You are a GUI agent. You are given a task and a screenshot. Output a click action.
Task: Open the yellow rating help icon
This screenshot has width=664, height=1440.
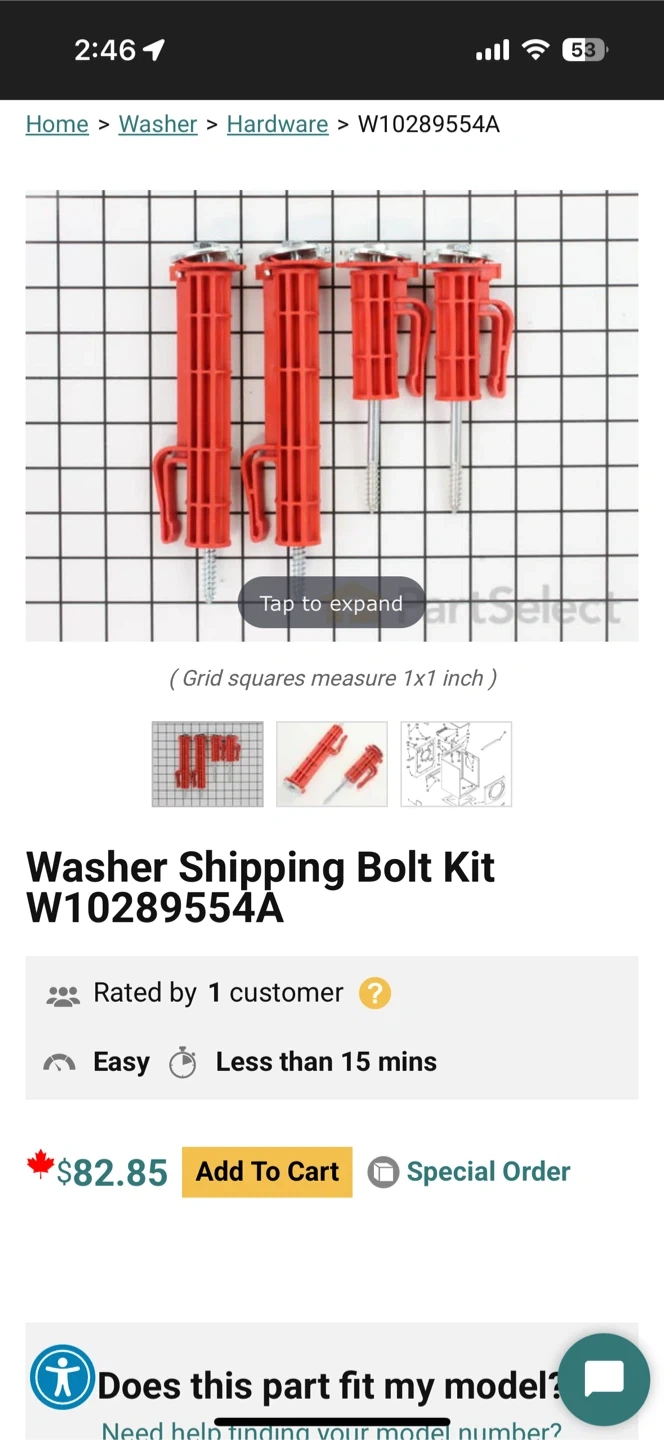point(375,993)
